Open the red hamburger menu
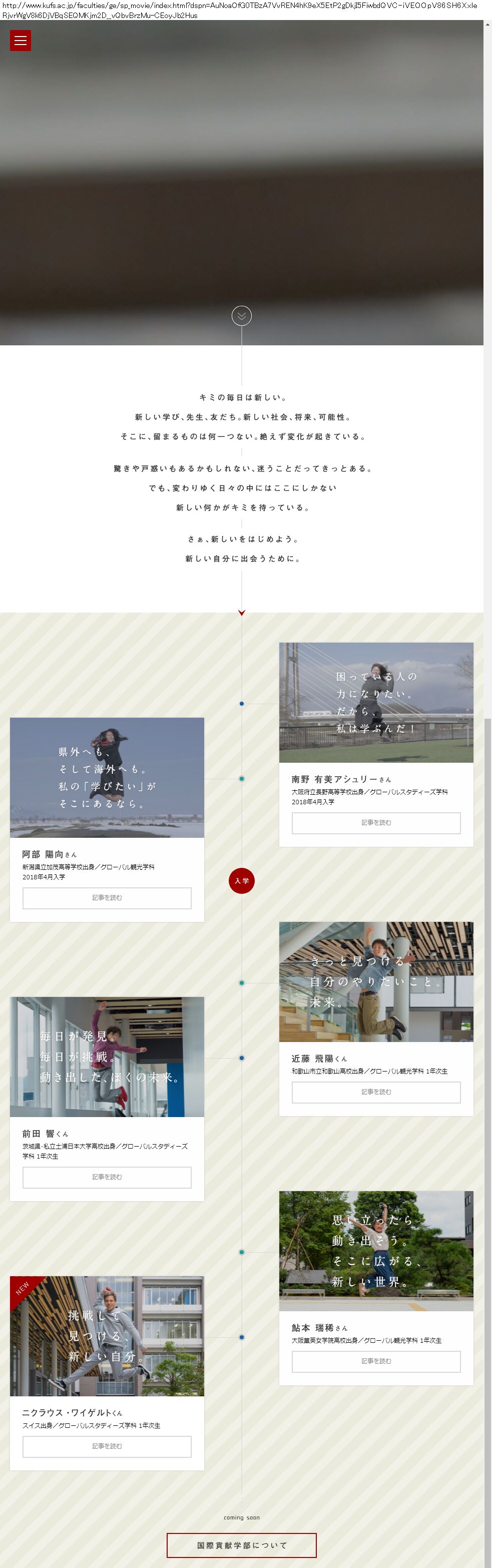492x1568 pixels. pos(20,41)
